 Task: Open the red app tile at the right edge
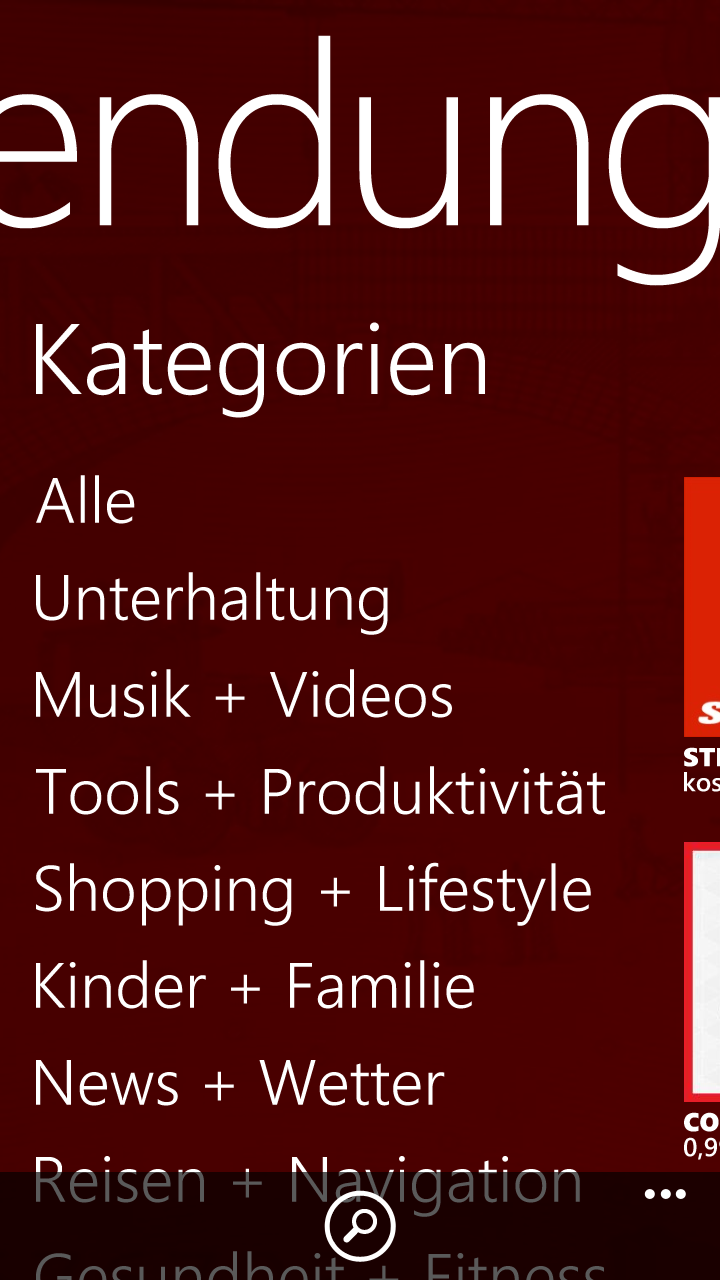click(702, 607)
